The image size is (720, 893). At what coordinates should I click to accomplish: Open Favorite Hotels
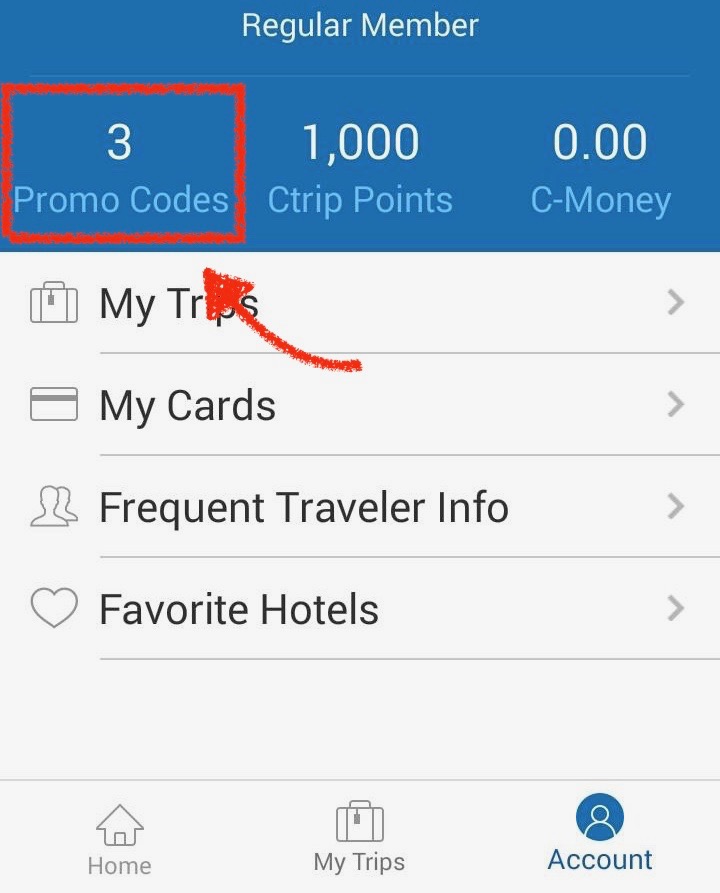pyautogui.click(x=360, y=609)
